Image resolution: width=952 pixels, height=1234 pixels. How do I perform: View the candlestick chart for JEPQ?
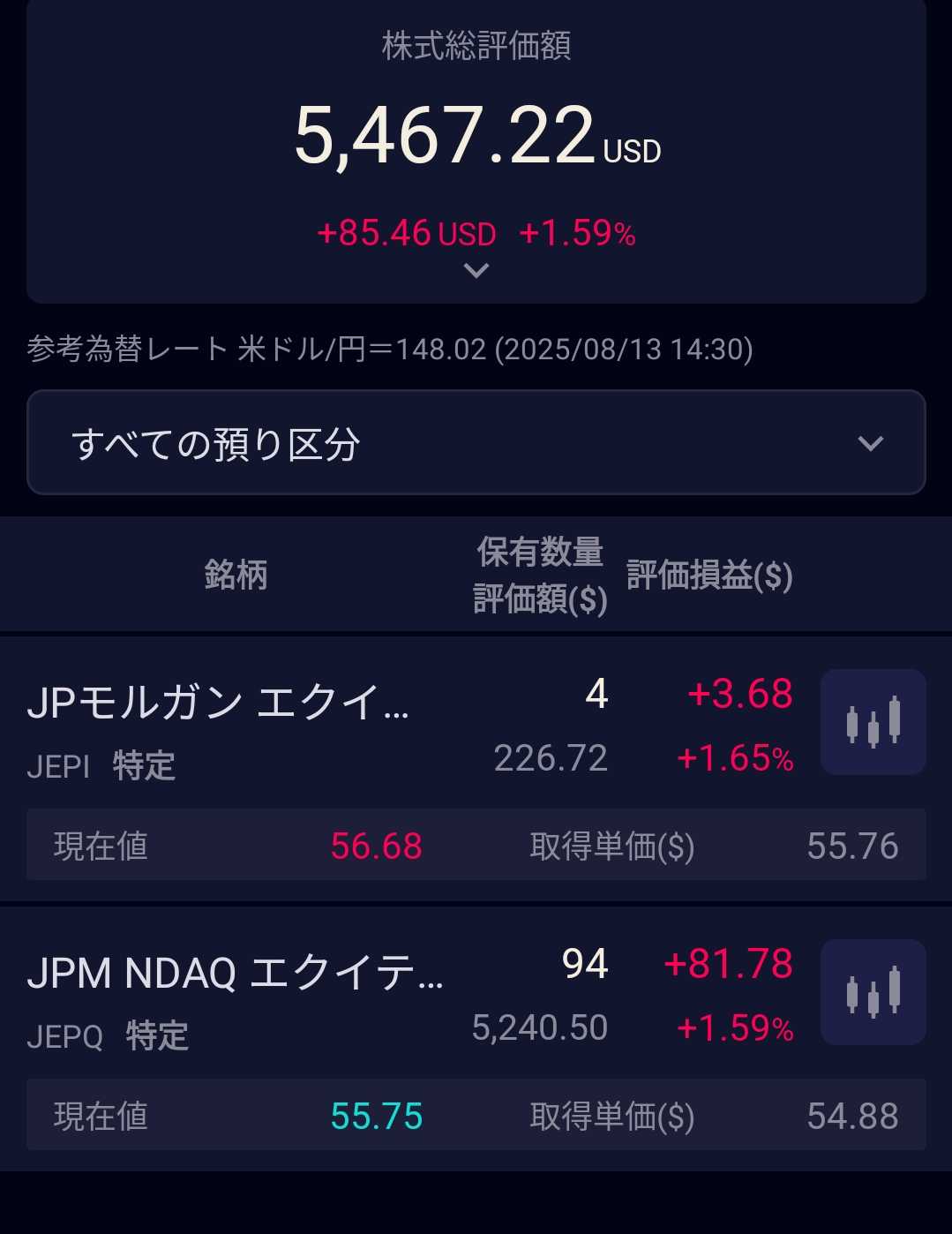(873, 992)
